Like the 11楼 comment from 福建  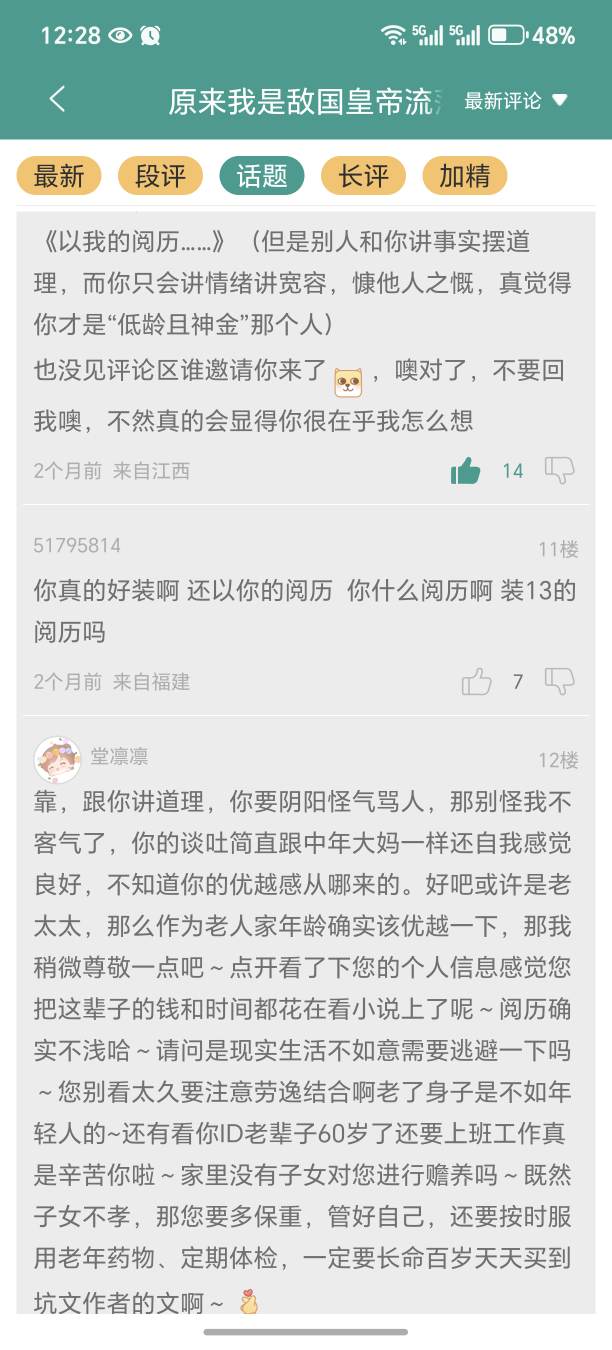tap(476, 682)
